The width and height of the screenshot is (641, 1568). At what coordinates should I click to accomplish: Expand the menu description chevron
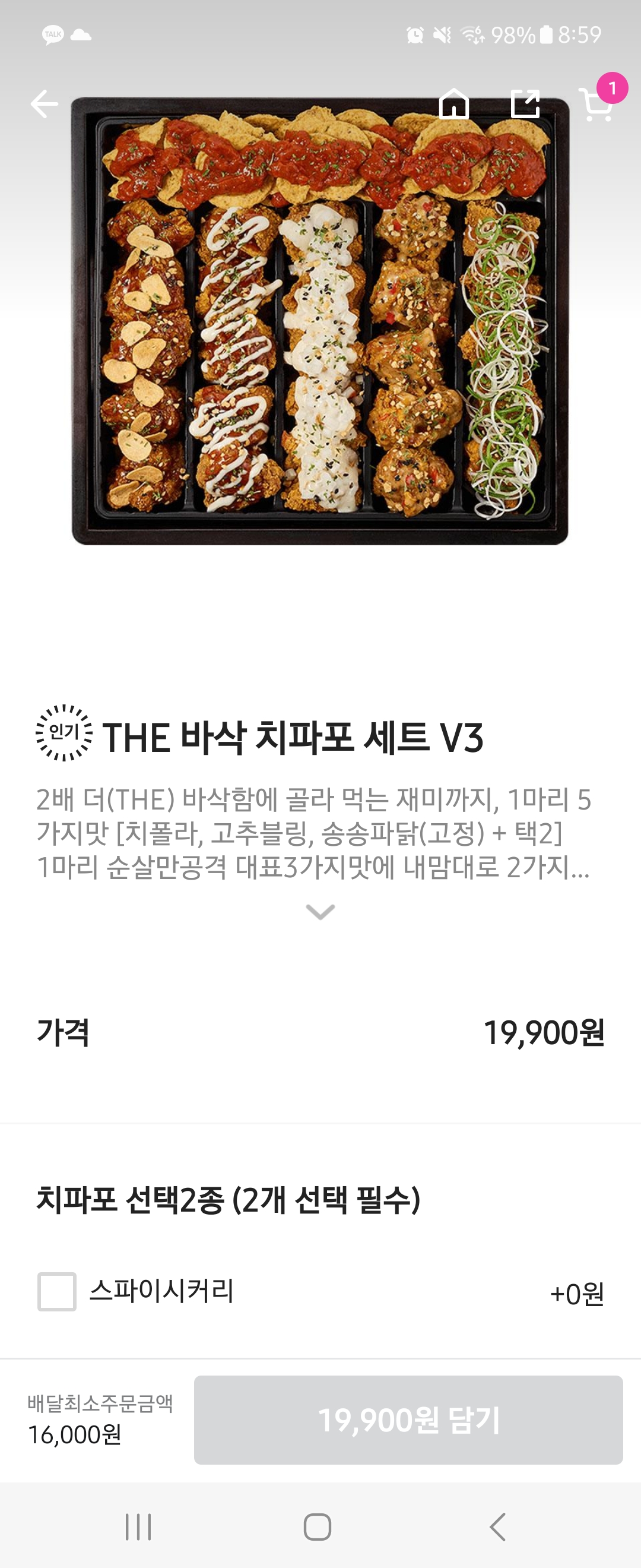coord(320,911)
